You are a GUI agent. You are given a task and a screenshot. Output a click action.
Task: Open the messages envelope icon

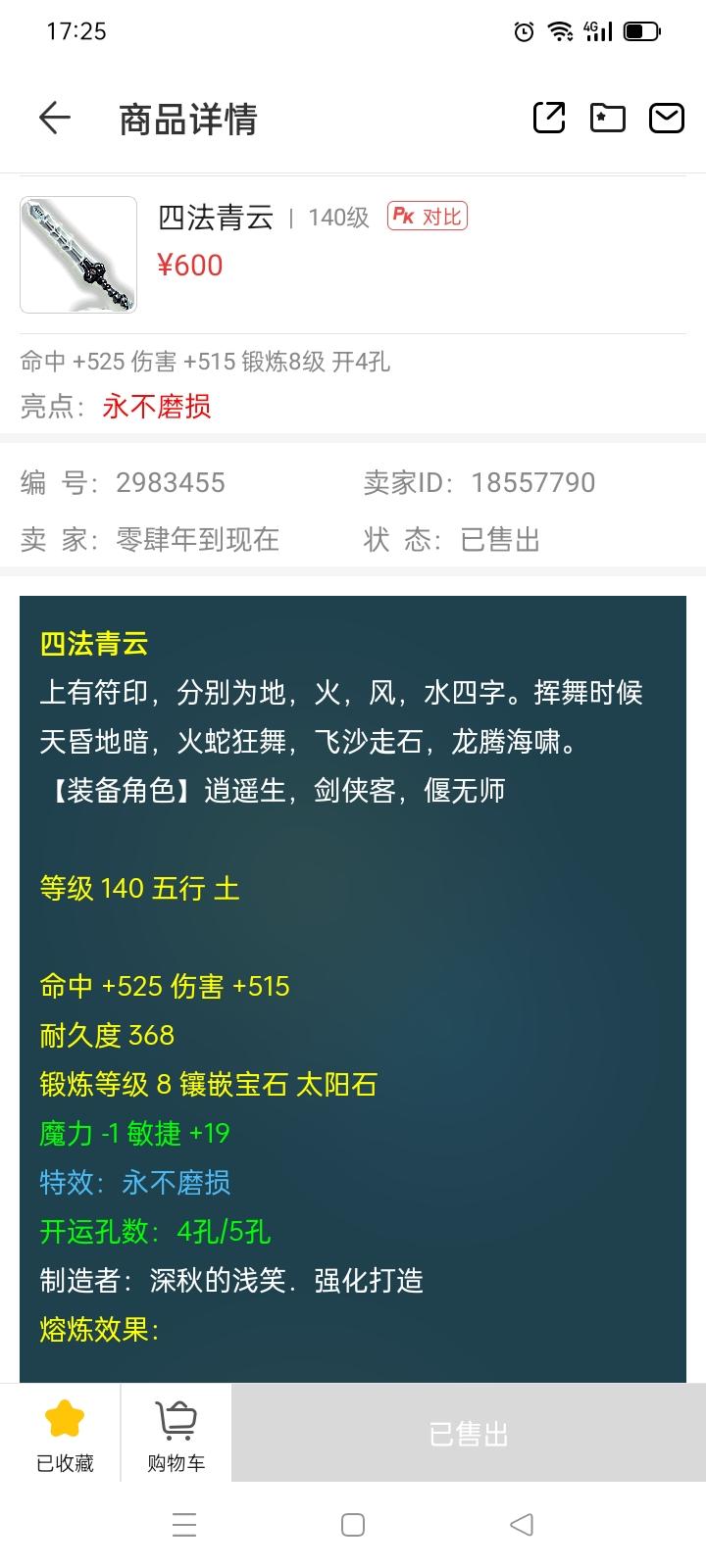[x=667, y=118]
